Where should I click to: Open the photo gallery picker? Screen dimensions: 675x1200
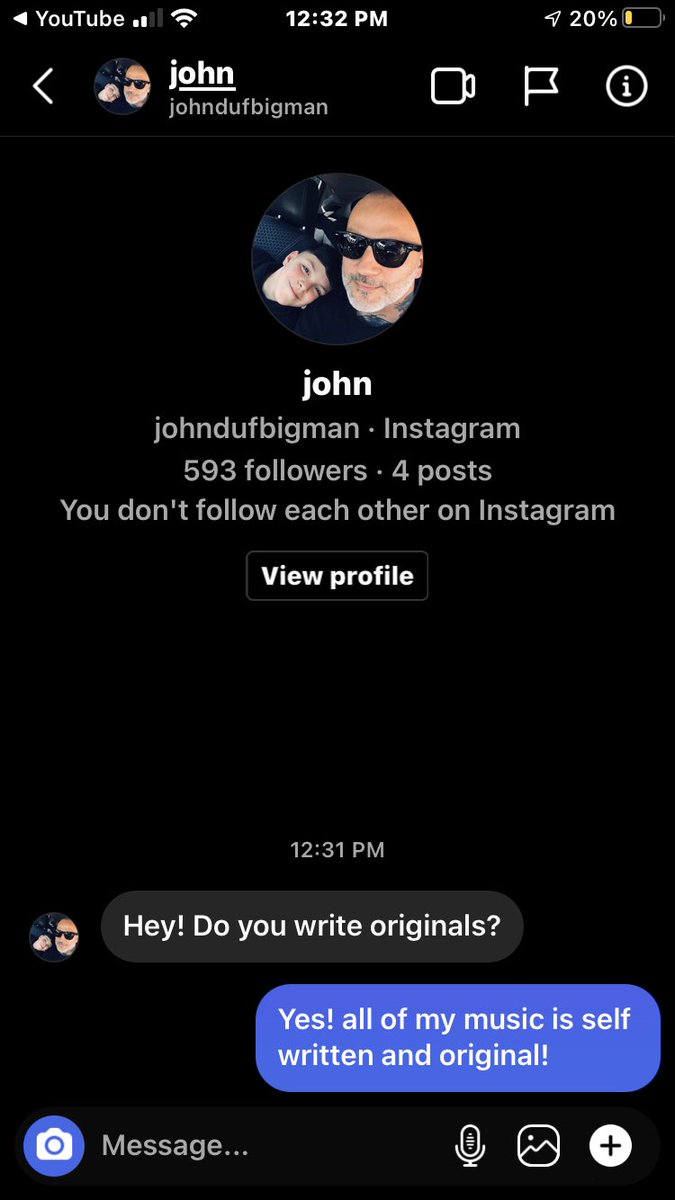click(x=538, y=1145)
